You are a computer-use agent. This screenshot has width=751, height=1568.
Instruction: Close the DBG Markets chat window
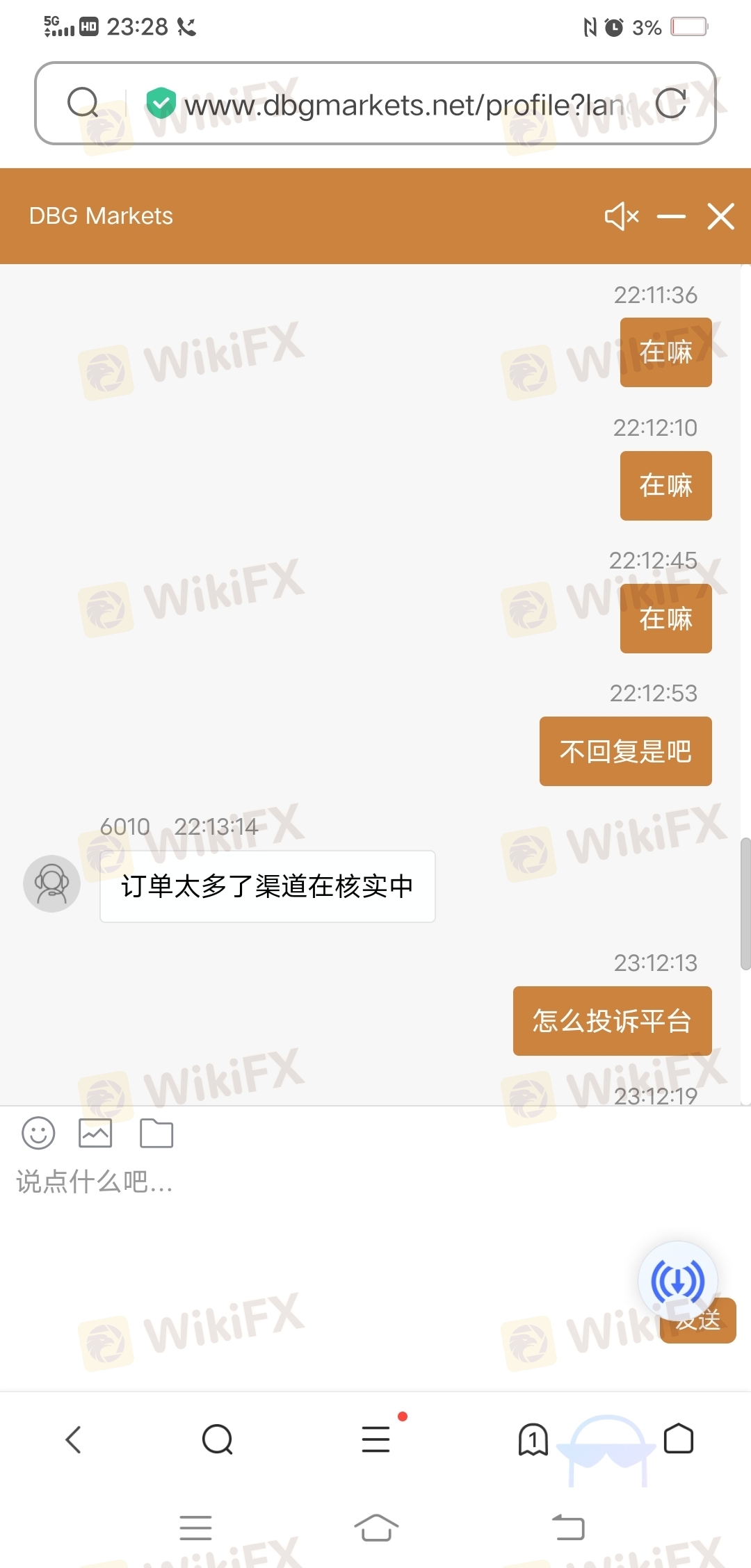720,216
